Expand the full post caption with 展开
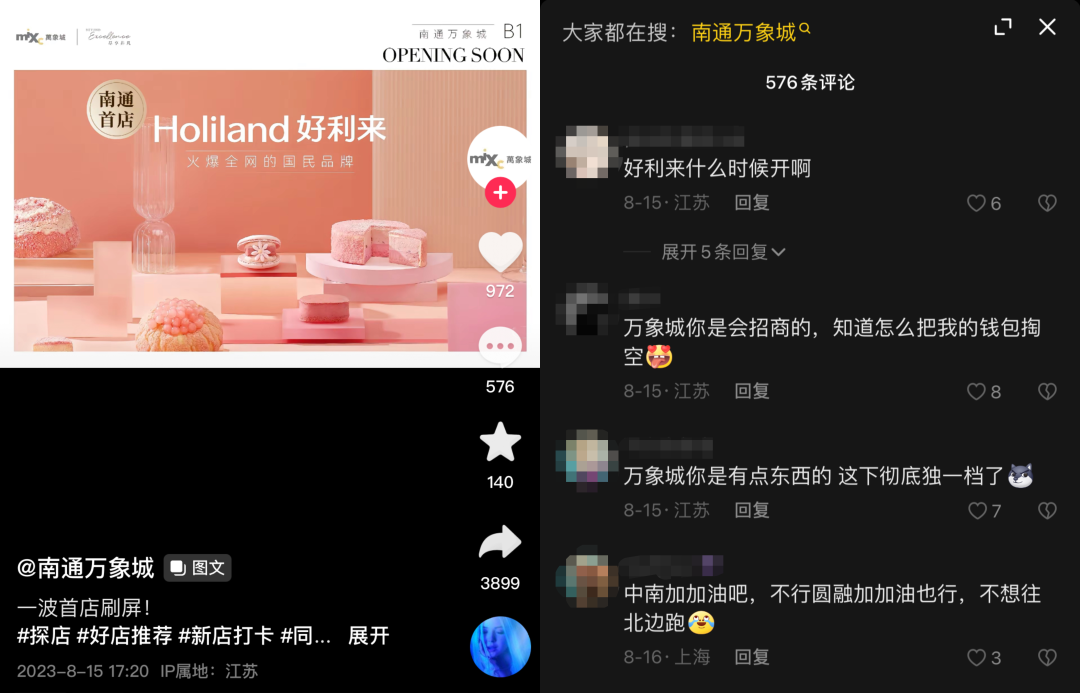 point(368,635)
